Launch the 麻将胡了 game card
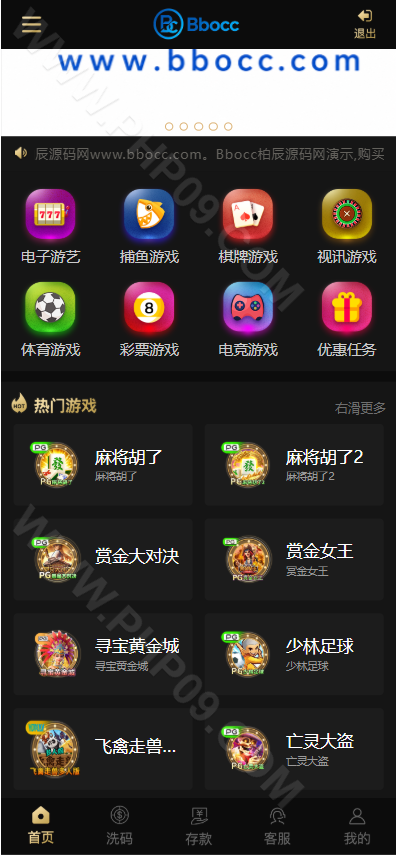 point(103,465)
